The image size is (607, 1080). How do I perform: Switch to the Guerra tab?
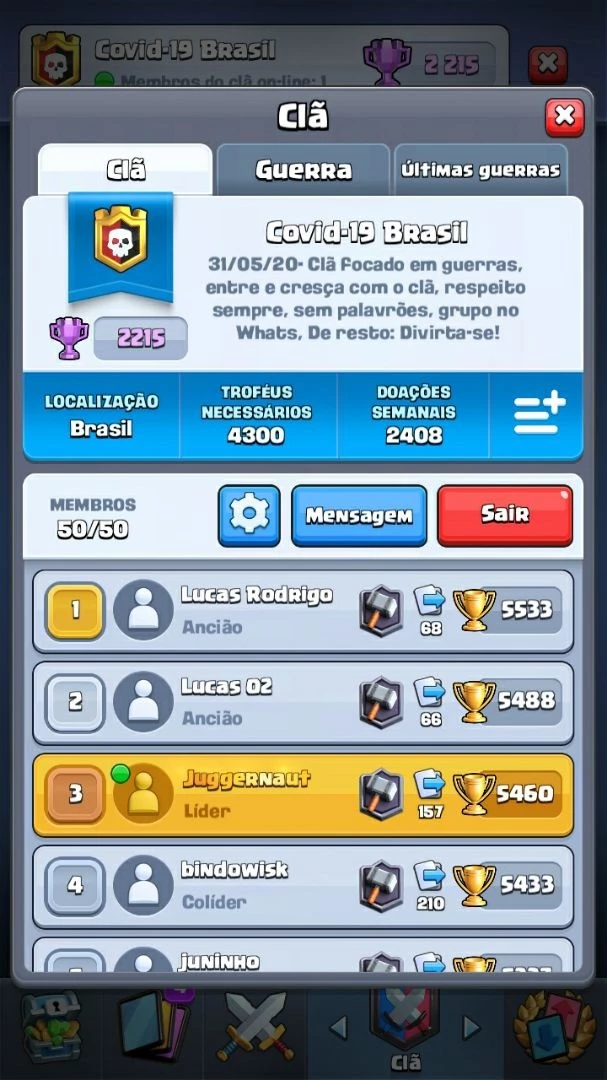click(303, 169)
